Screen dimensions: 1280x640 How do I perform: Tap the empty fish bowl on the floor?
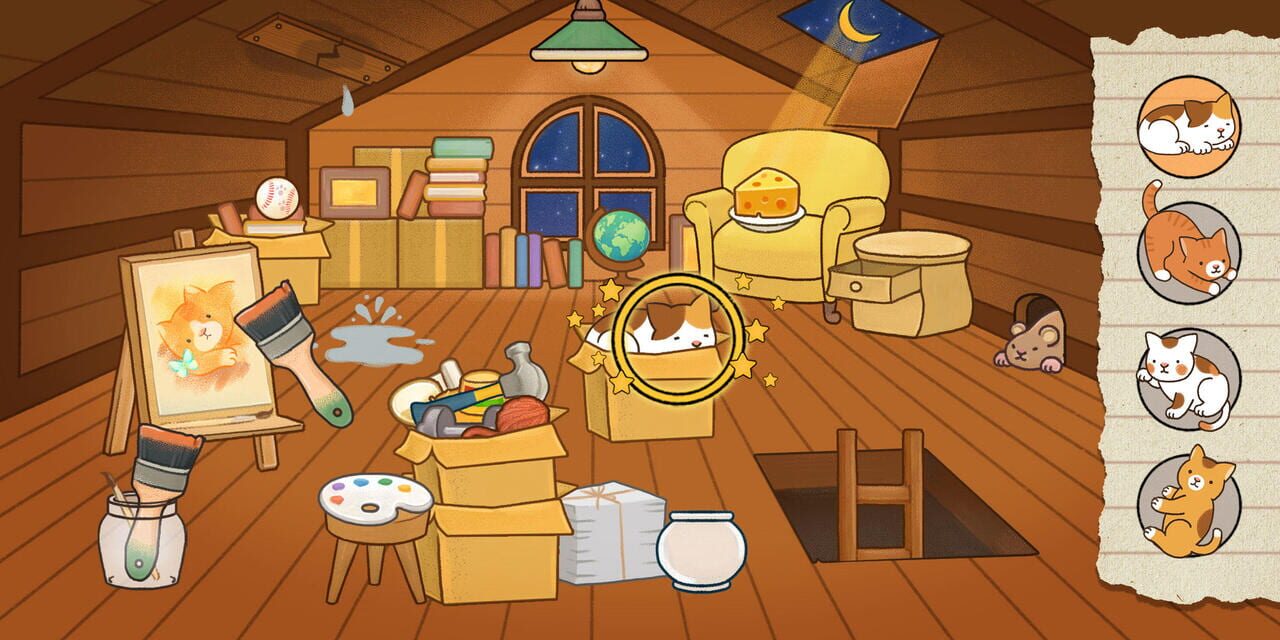click(701, 549)
